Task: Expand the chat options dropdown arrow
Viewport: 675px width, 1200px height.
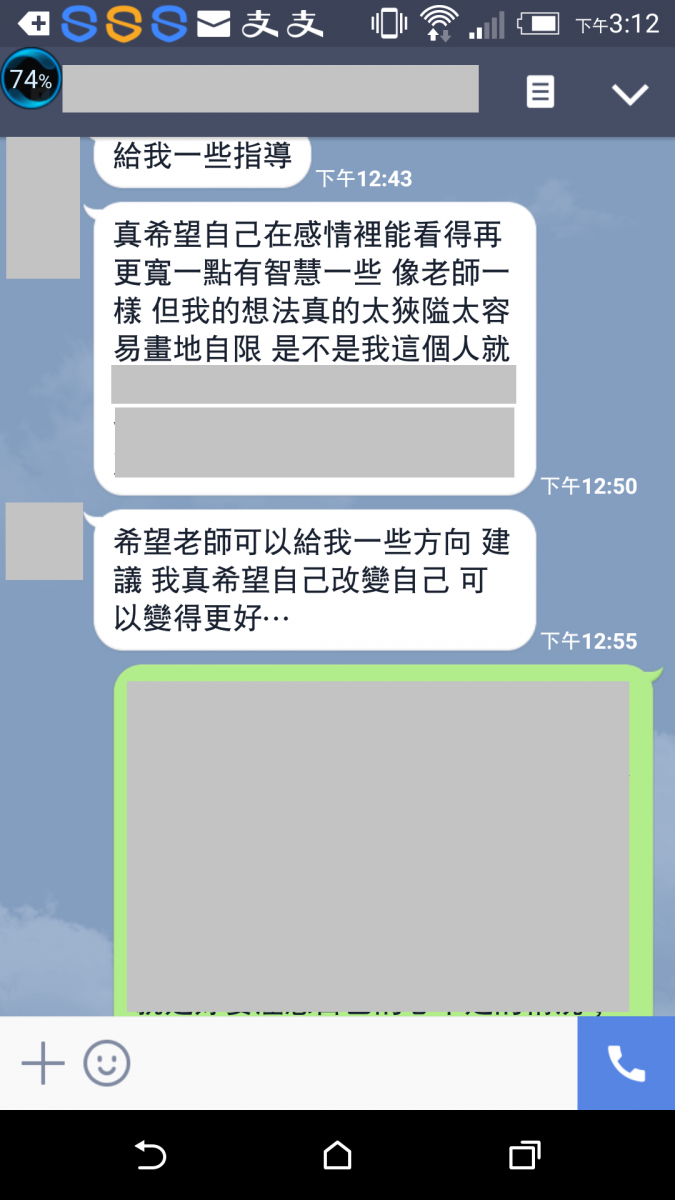Action: coord(630,94)
